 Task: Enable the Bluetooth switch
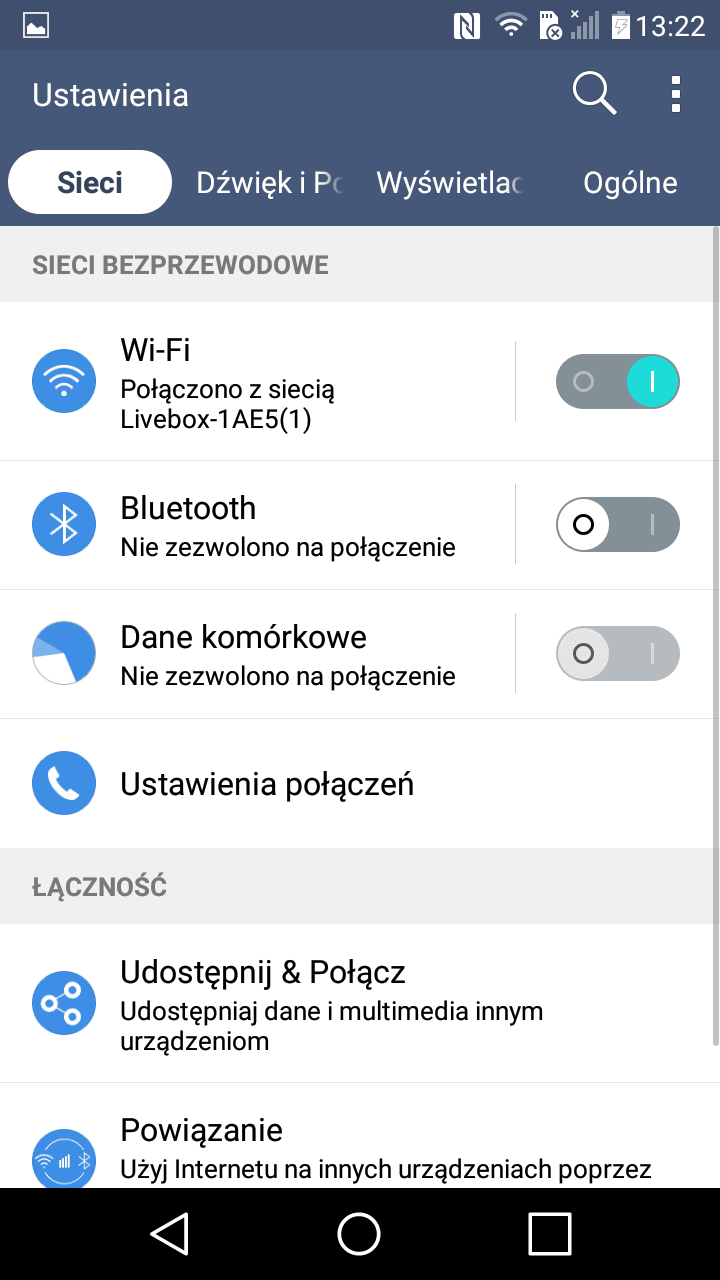point(618,525)
